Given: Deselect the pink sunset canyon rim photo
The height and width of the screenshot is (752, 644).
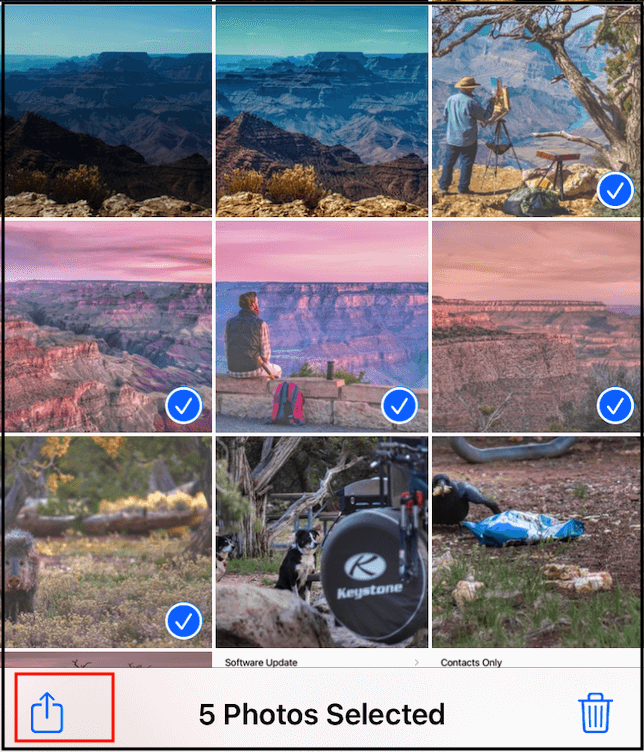Looking at the screenshot, I should [536, 326].
